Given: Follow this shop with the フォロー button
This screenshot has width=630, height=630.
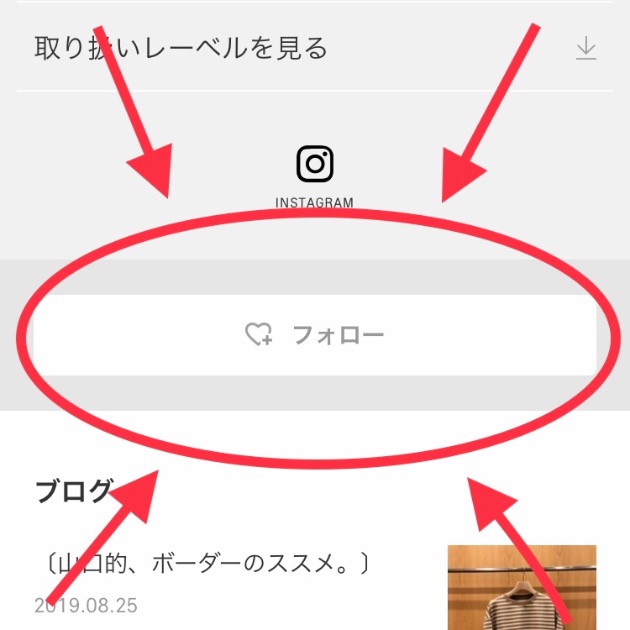Looking at the screenshot, I should tap(314, 335).
